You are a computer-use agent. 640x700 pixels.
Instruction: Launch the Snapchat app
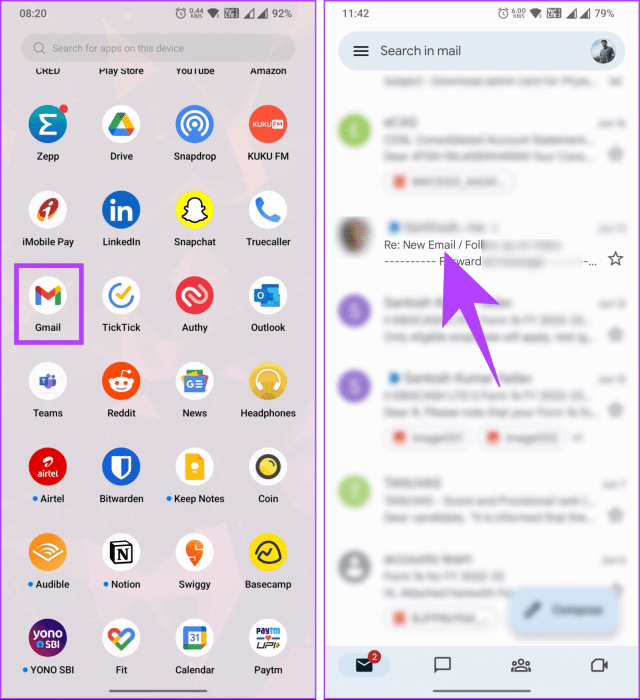pyautogui.click(x=194, y=210)
